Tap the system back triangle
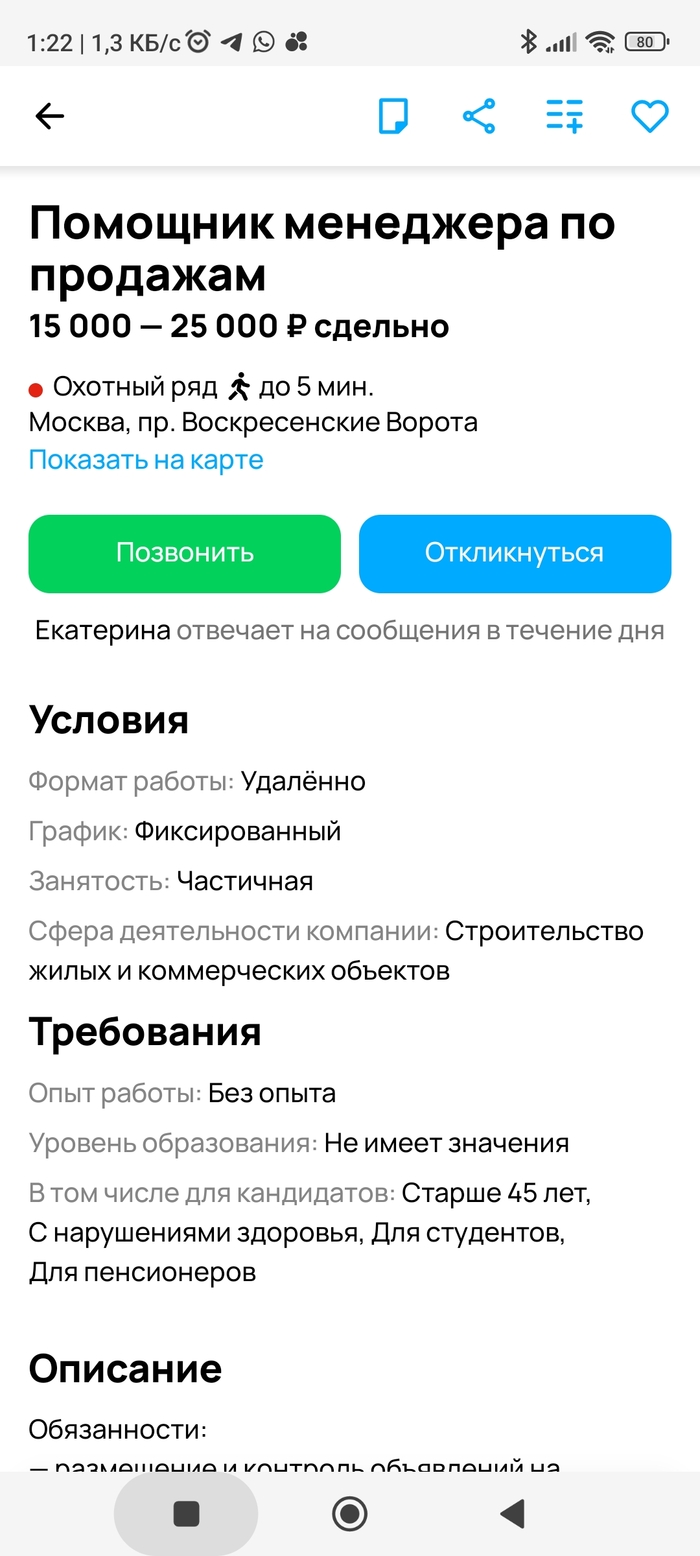The height and width of the screenshot is (1556, 700). click(512, 1514)
